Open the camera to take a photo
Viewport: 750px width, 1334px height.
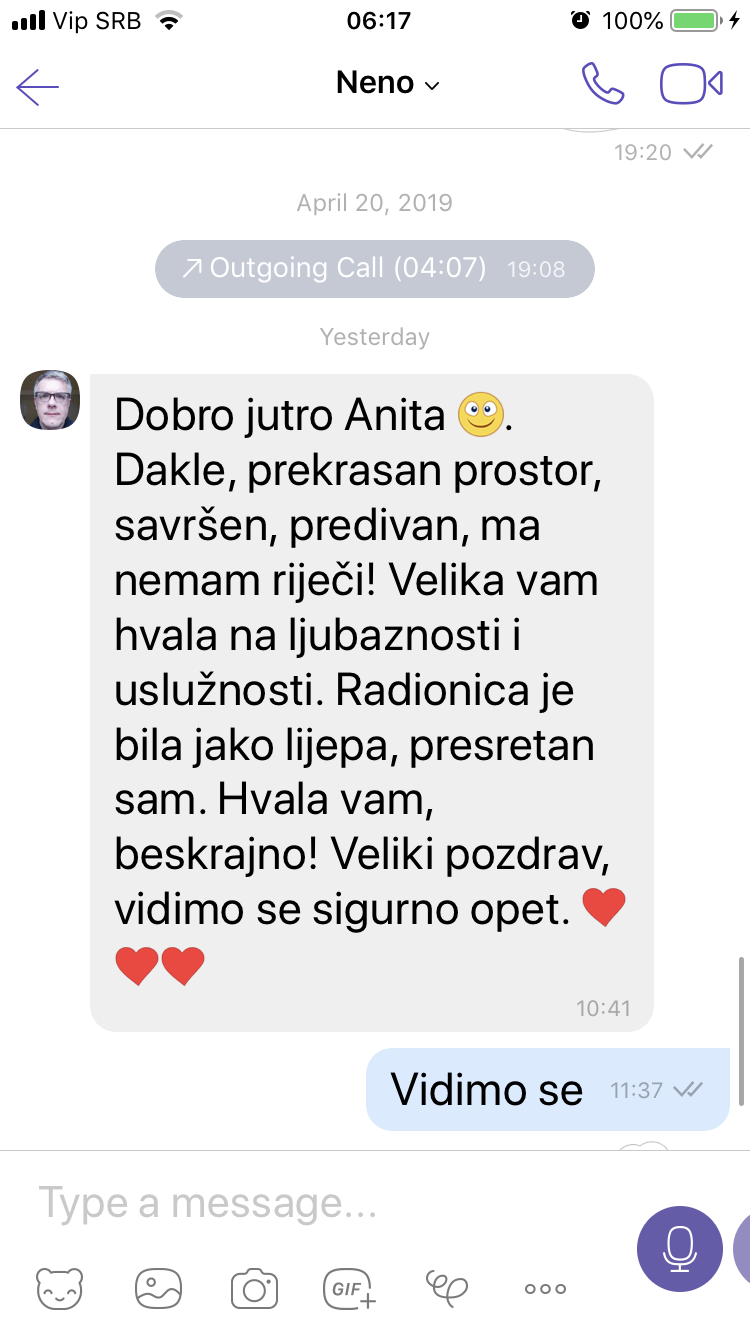[254, 1288]
